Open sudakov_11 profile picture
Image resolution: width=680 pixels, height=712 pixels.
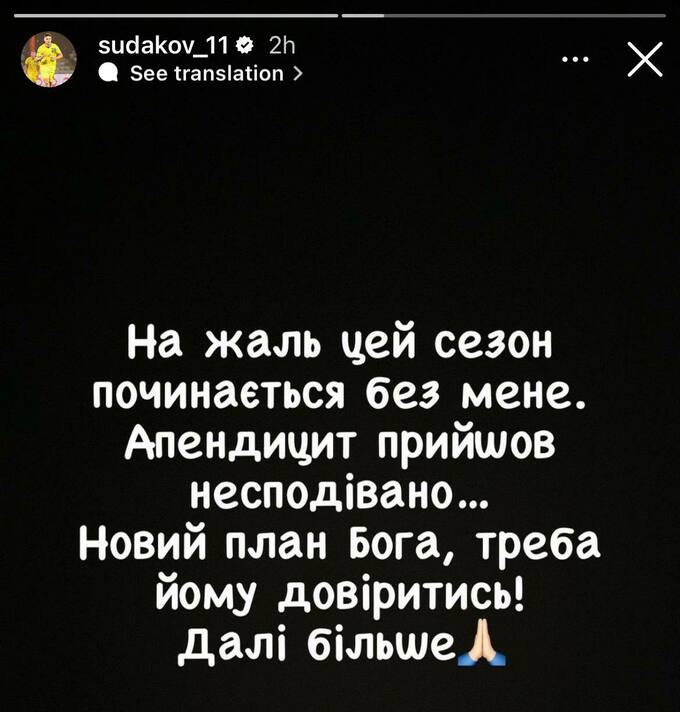pos(49,59)
